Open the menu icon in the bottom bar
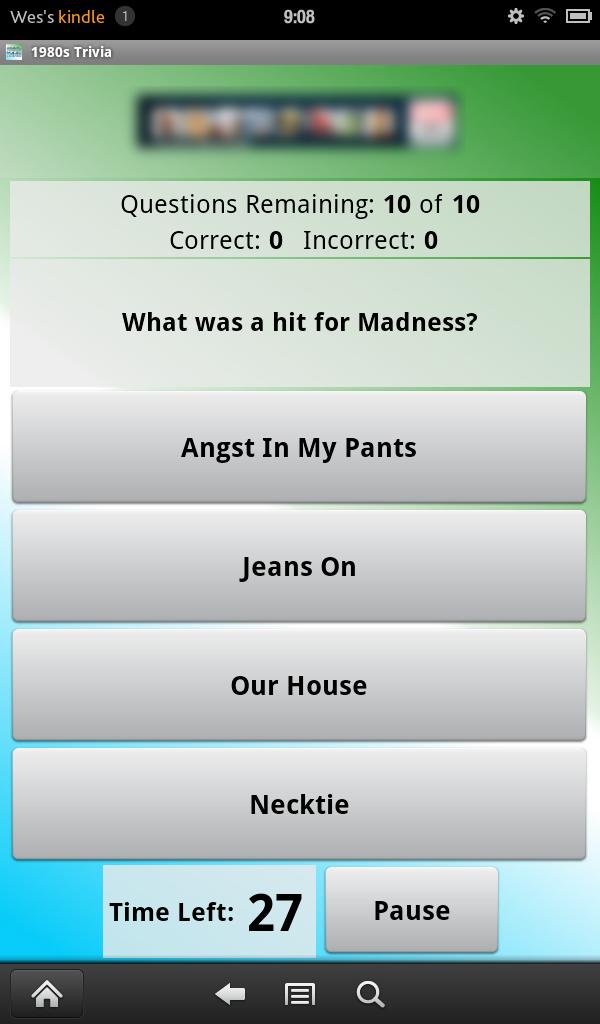The image size is (600, 1024). [300, 993]
